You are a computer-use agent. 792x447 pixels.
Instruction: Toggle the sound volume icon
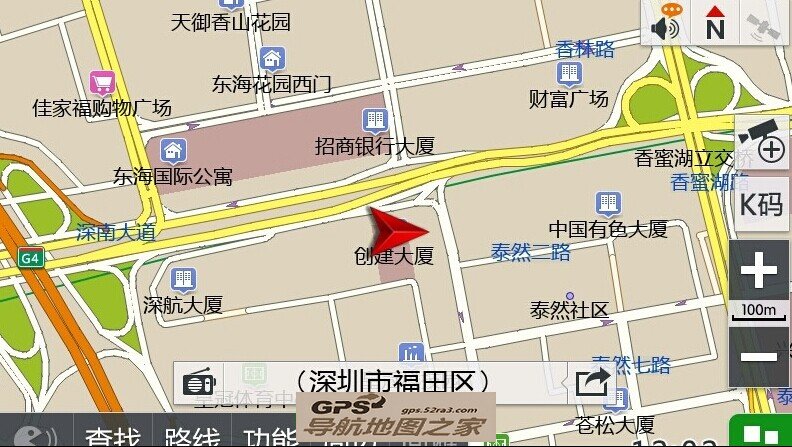665,23
